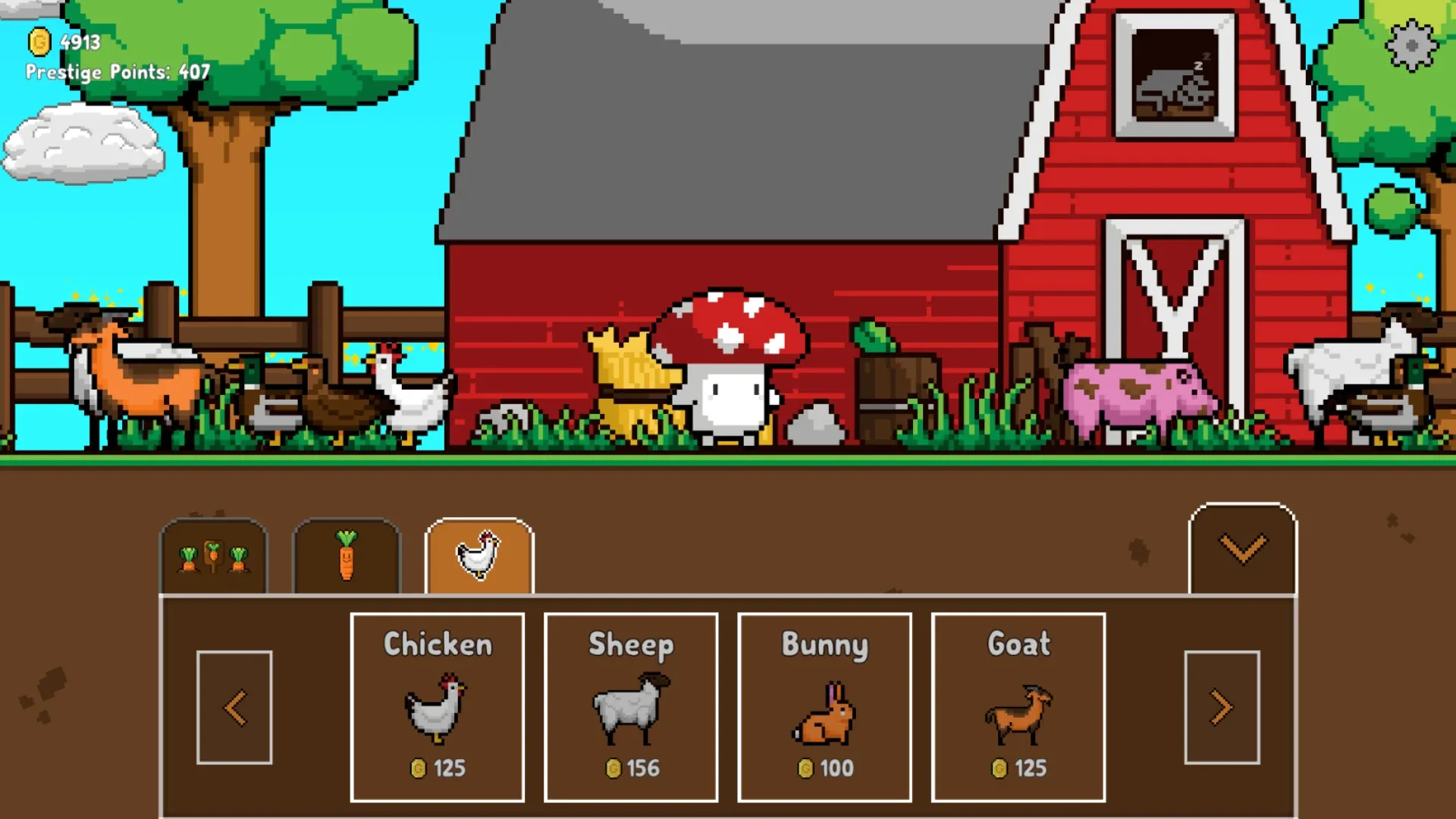Switch to the carrot tab

[347, 557]
